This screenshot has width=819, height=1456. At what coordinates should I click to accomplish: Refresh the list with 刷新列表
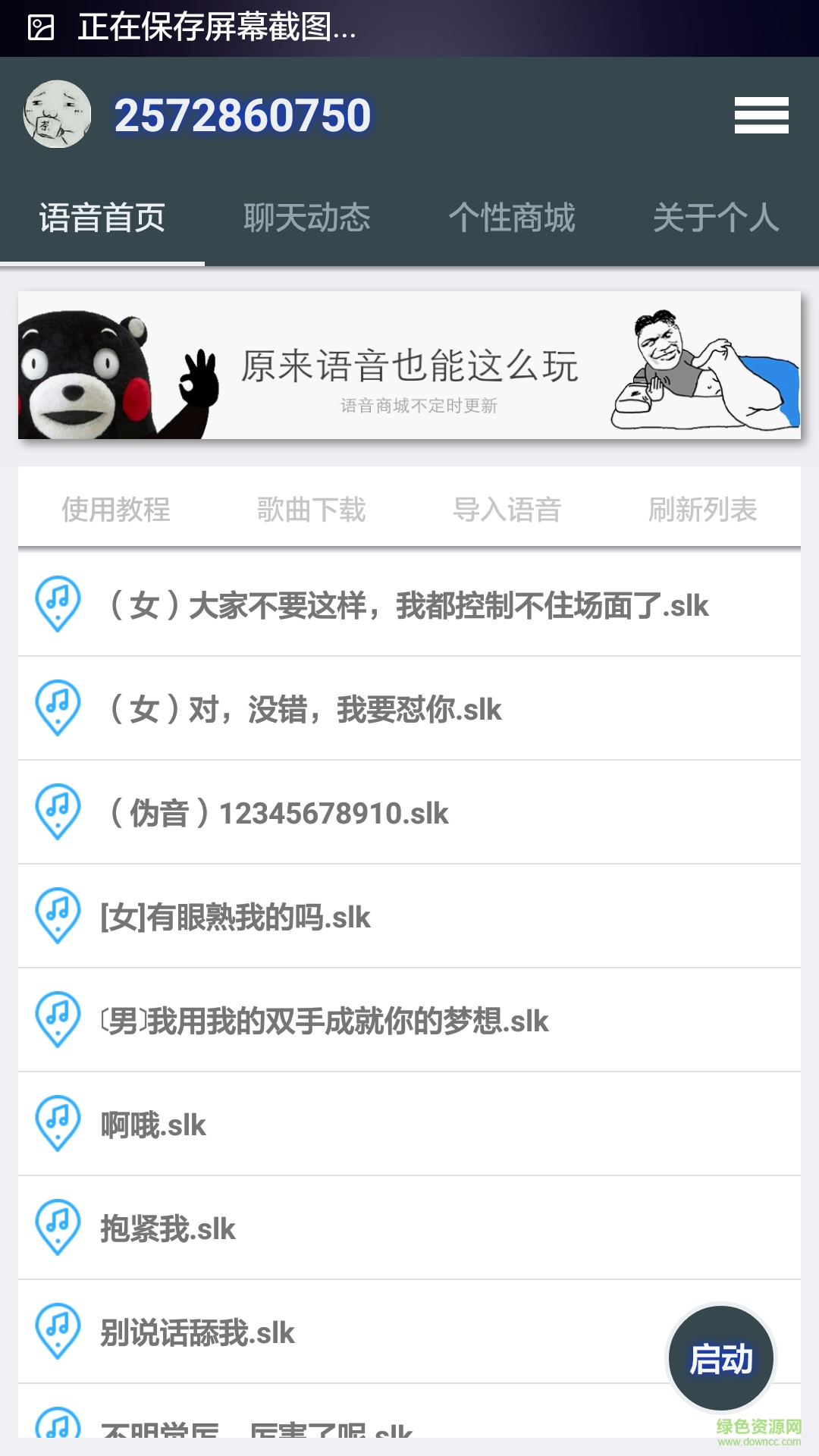click(x=703, y=510)
